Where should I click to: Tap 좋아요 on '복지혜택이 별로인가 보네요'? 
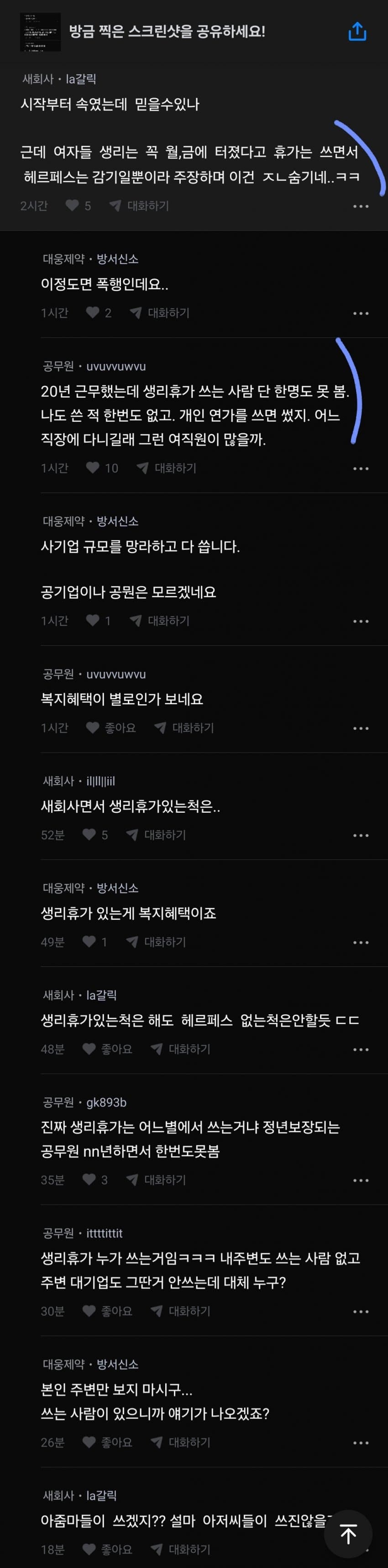point(111,727)
